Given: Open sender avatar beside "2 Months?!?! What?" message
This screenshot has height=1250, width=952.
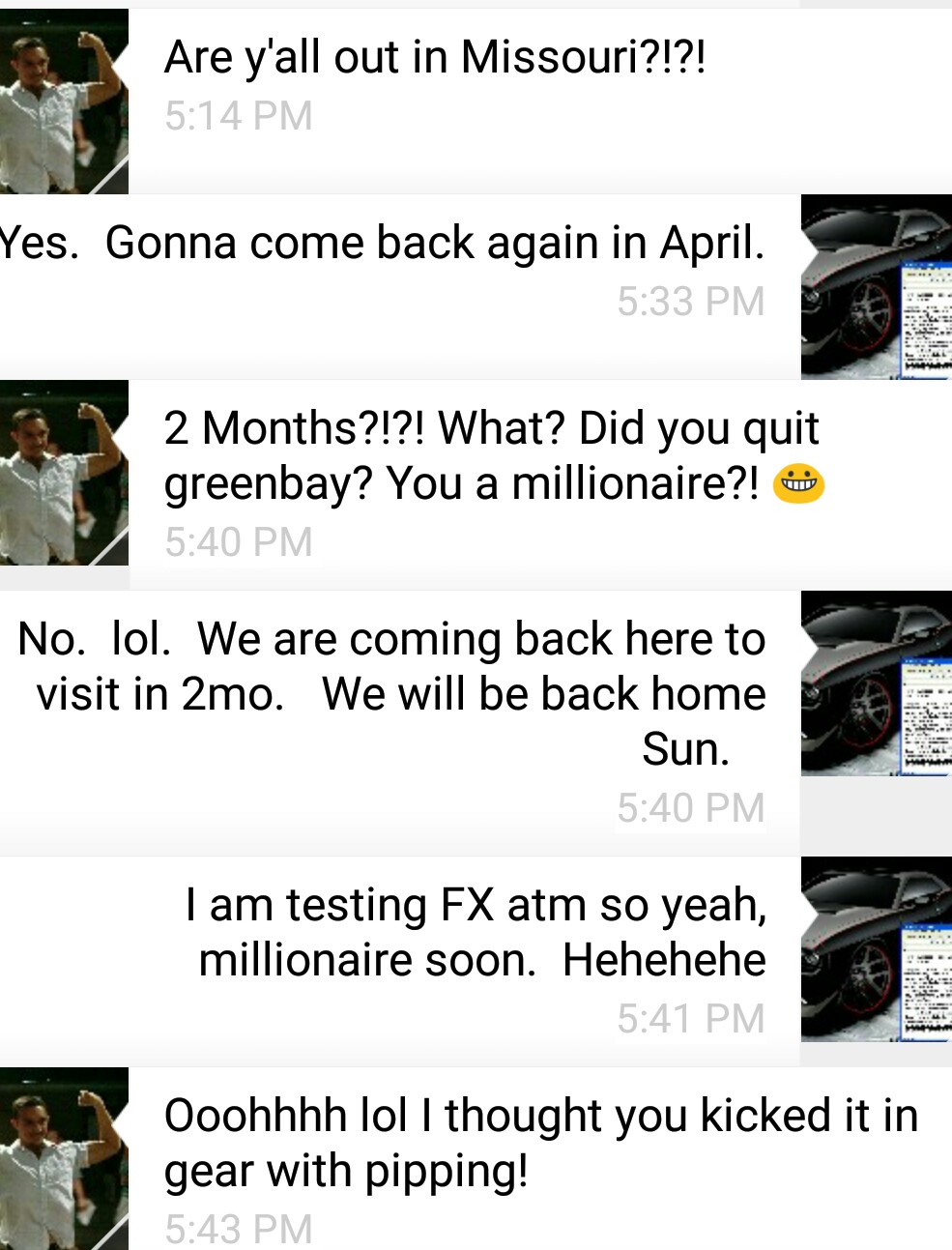Looking at the screenshot, I should coord(64,473).
